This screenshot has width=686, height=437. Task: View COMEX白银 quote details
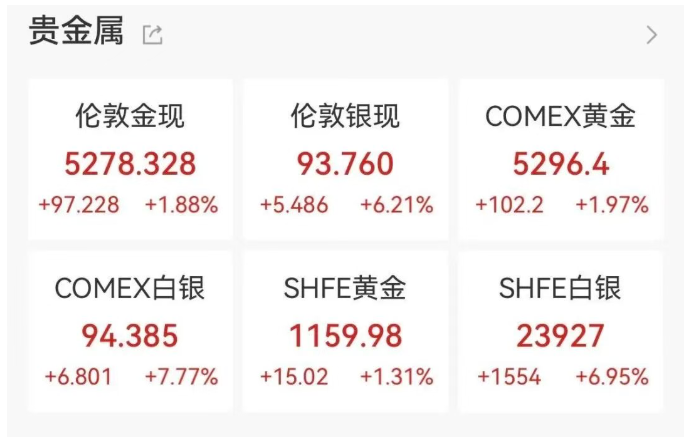coord(130,333)
